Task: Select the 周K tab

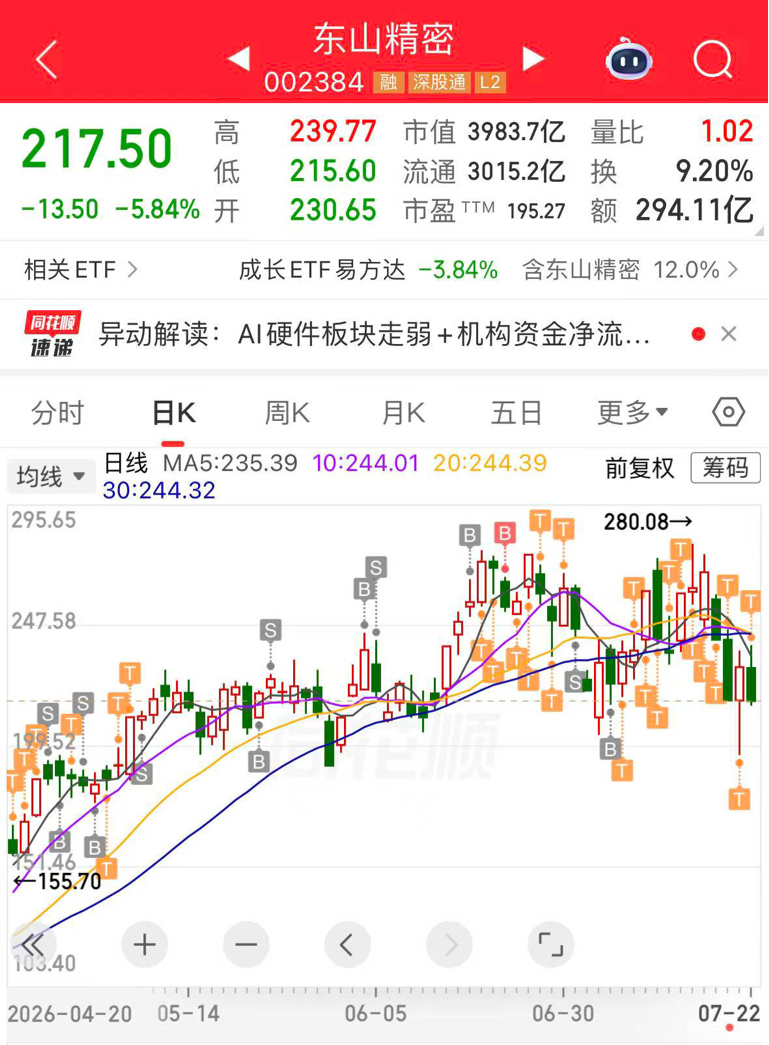Action: pos(287,413)
